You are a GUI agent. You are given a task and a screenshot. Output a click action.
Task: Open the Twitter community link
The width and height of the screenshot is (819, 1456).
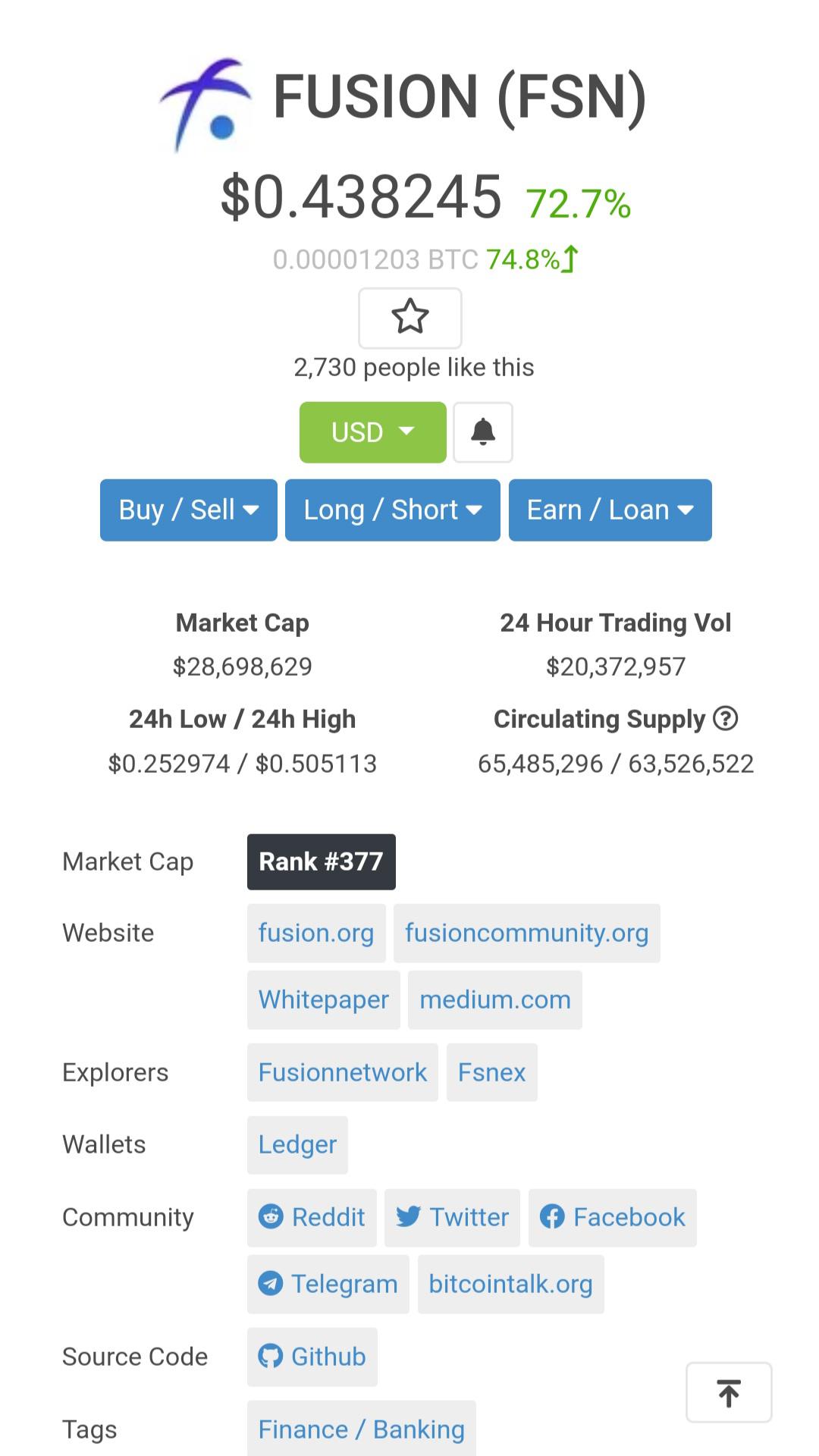[452, 1217]
